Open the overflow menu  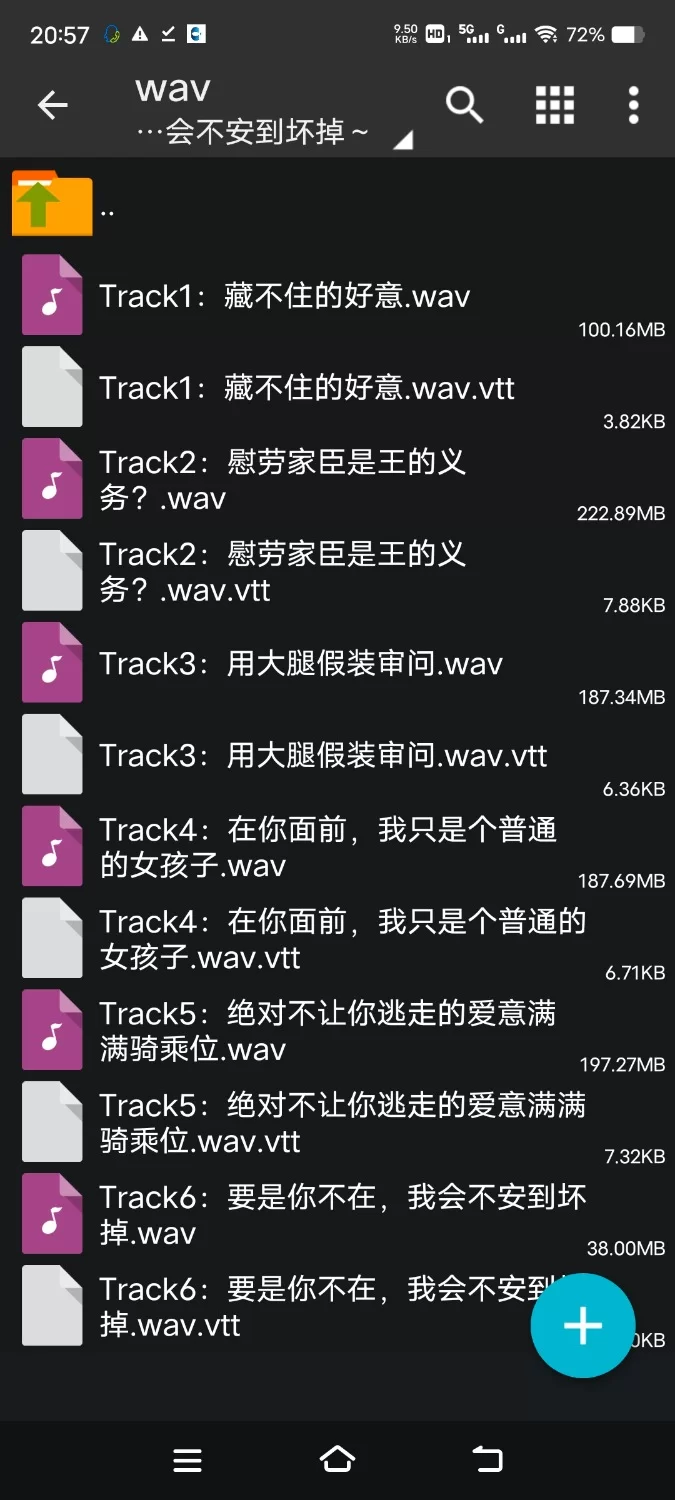633,105
